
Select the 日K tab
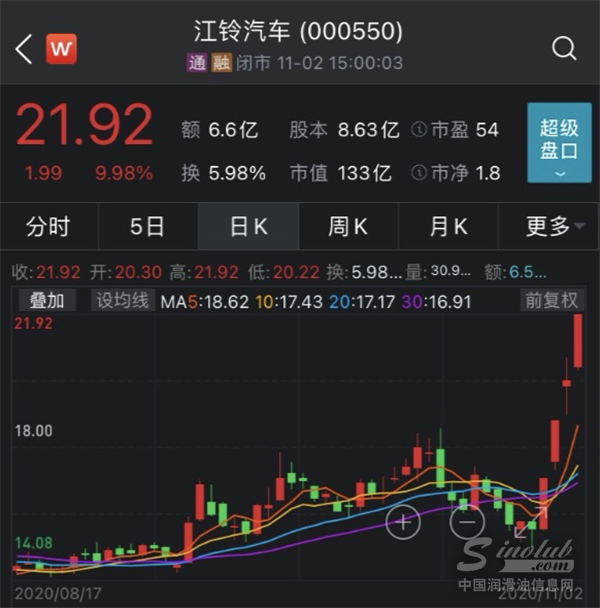[x=248, y=226]
